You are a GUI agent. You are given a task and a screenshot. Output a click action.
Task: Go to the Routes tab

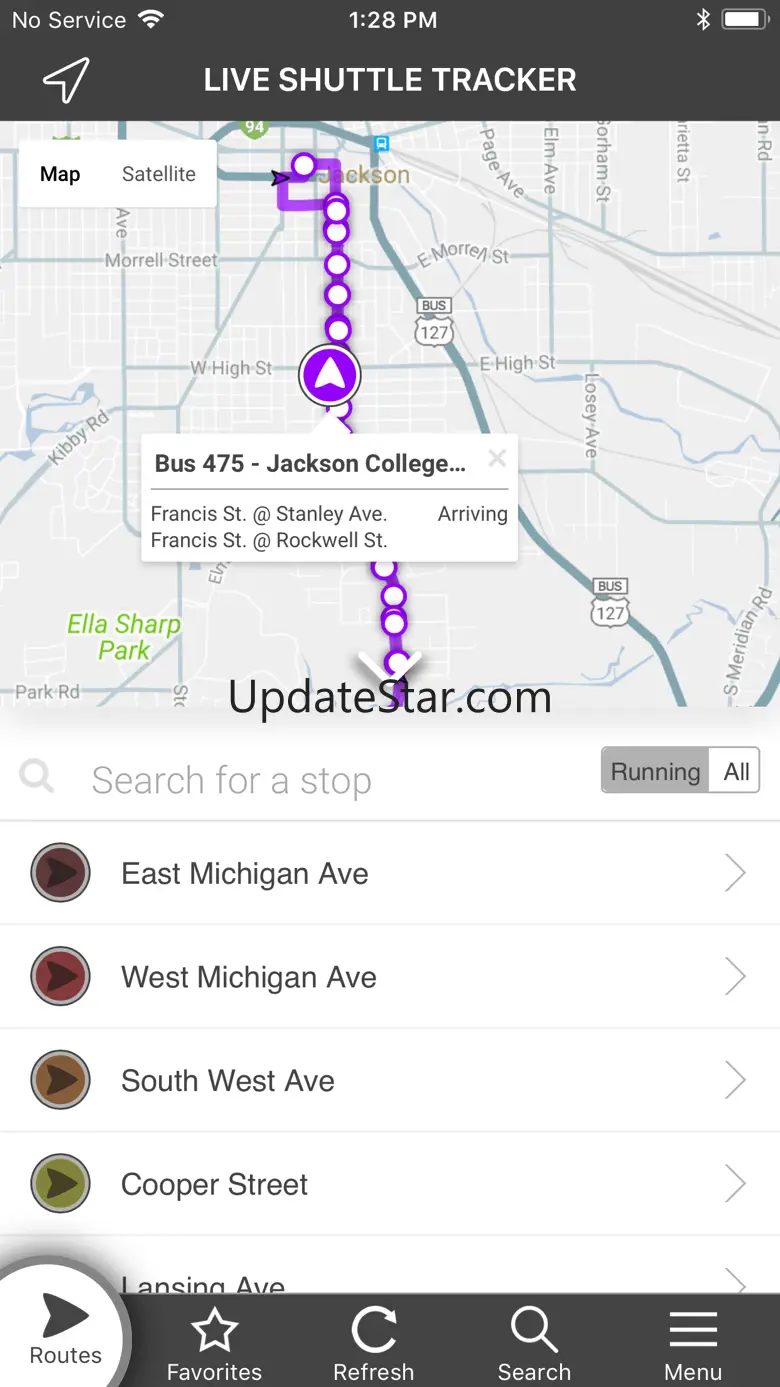click(x=65, y=1332)
